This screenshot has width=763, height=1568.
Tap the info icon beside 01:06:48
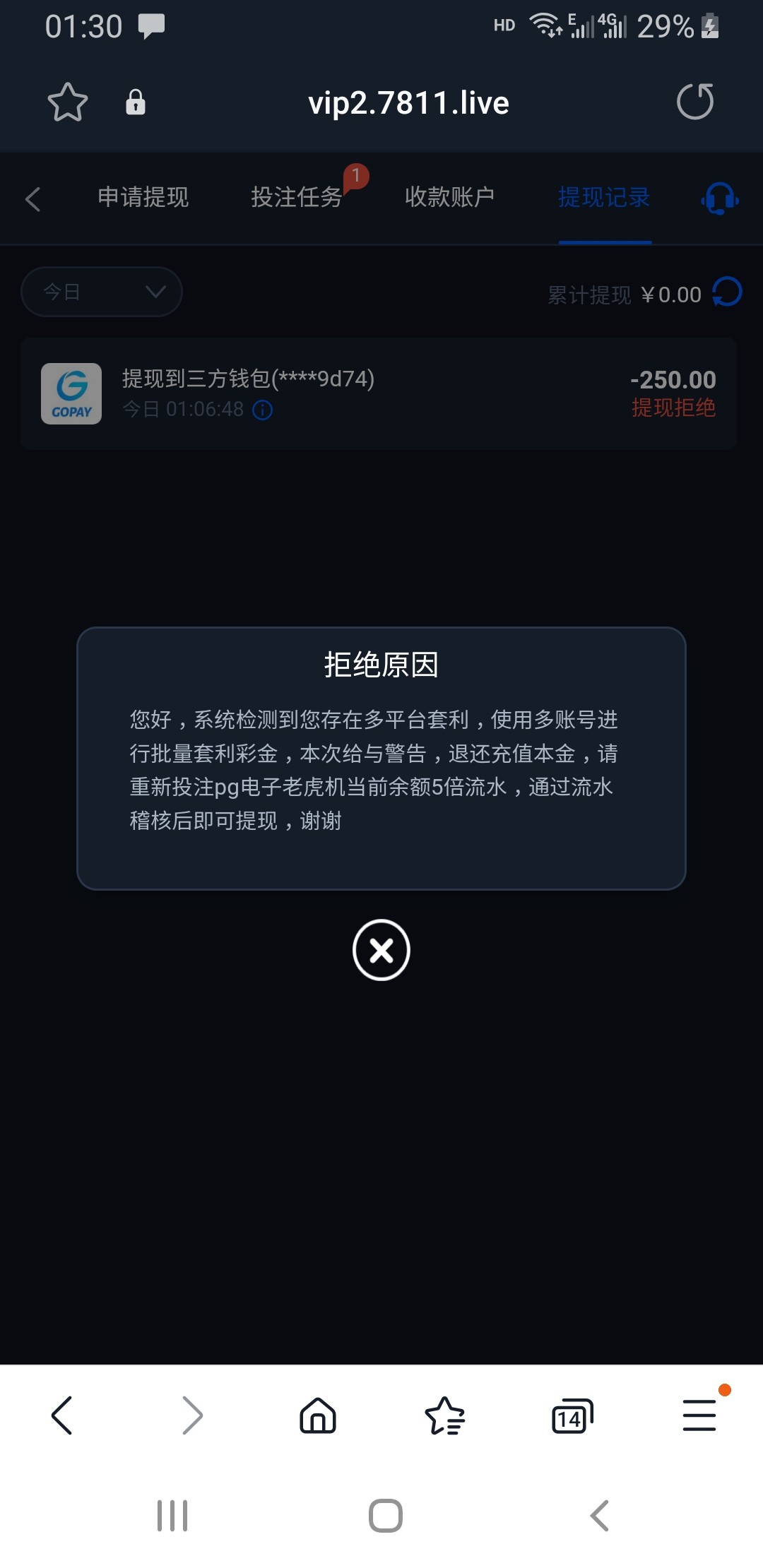click(x=263, y=410)
